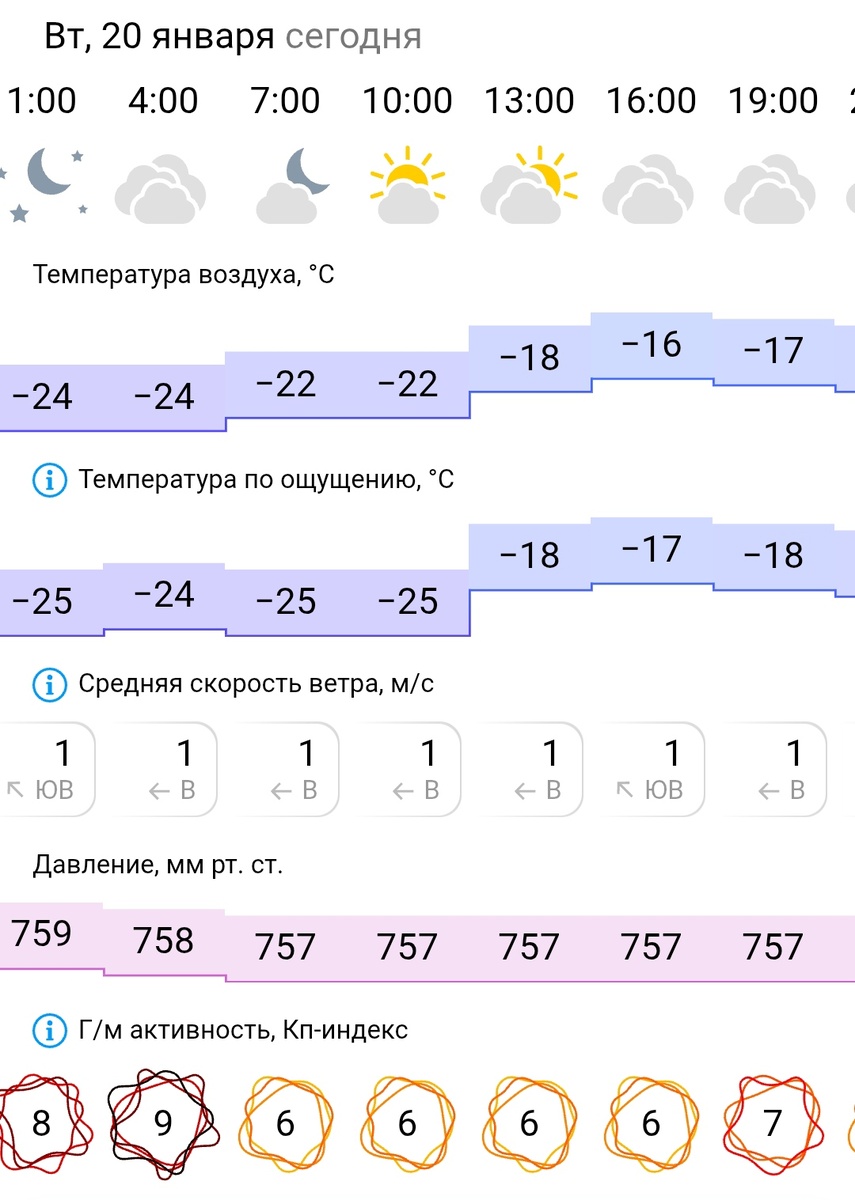Click the dark red Kp-index 9 indicator
The height and width of the screenshot is (1200, 855).
(x=163, y=1123)
